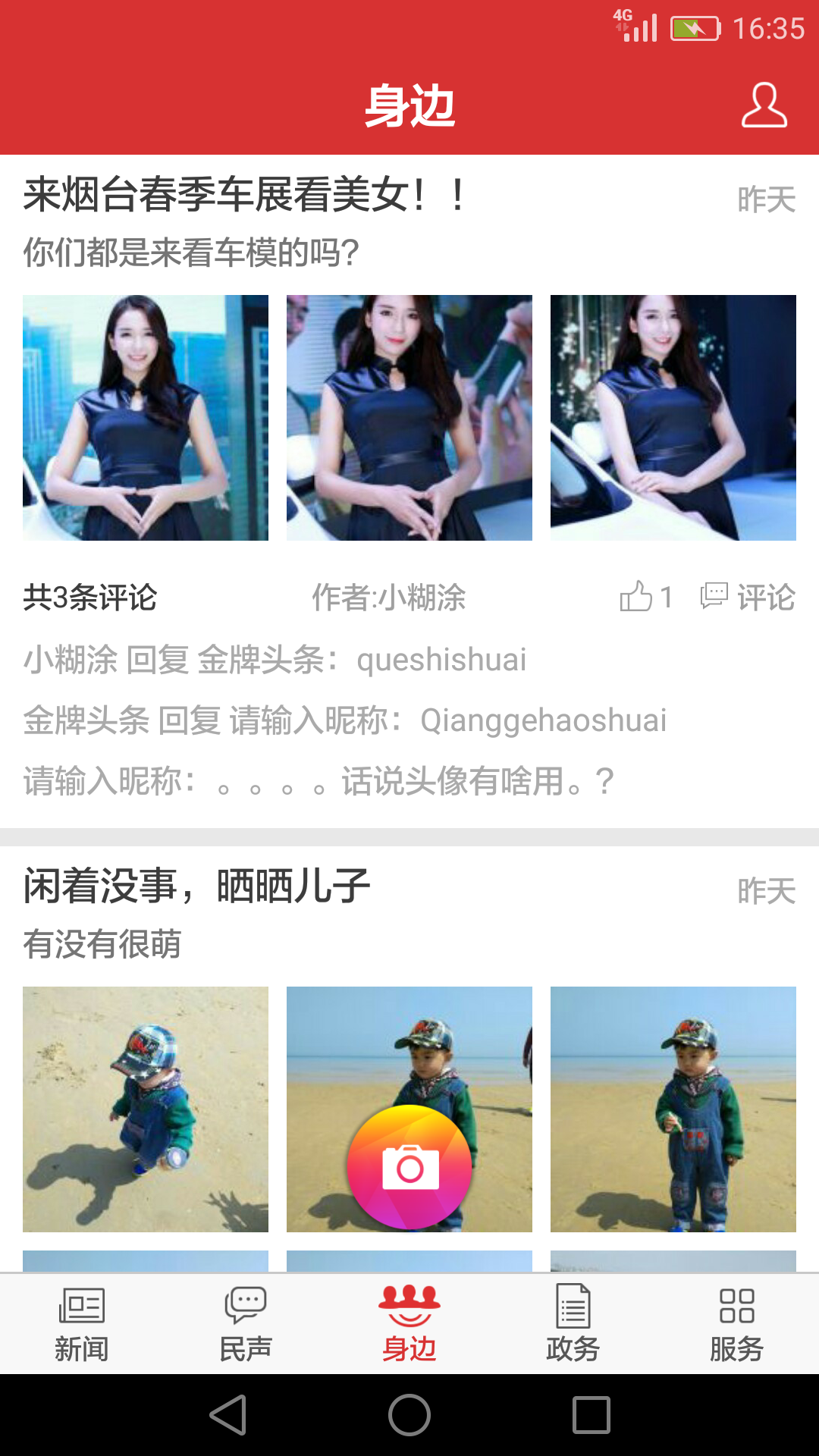Open the post 闲着没事，晒晒儿子
819x1456 pixels.
pos(197,886)
